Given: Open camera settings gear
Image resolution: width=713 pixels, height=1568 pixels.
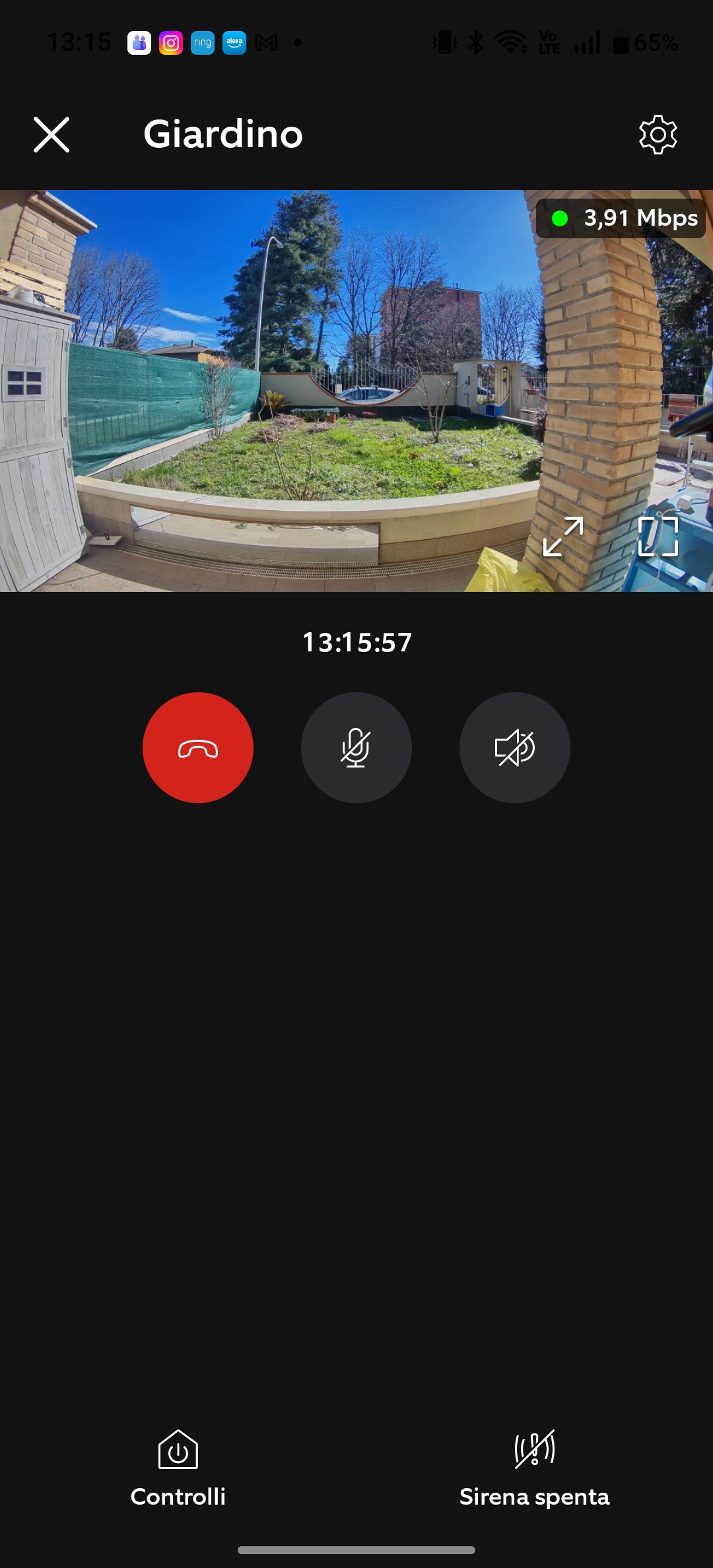Looking at the screenshot, I should click(x=658, y=135).
